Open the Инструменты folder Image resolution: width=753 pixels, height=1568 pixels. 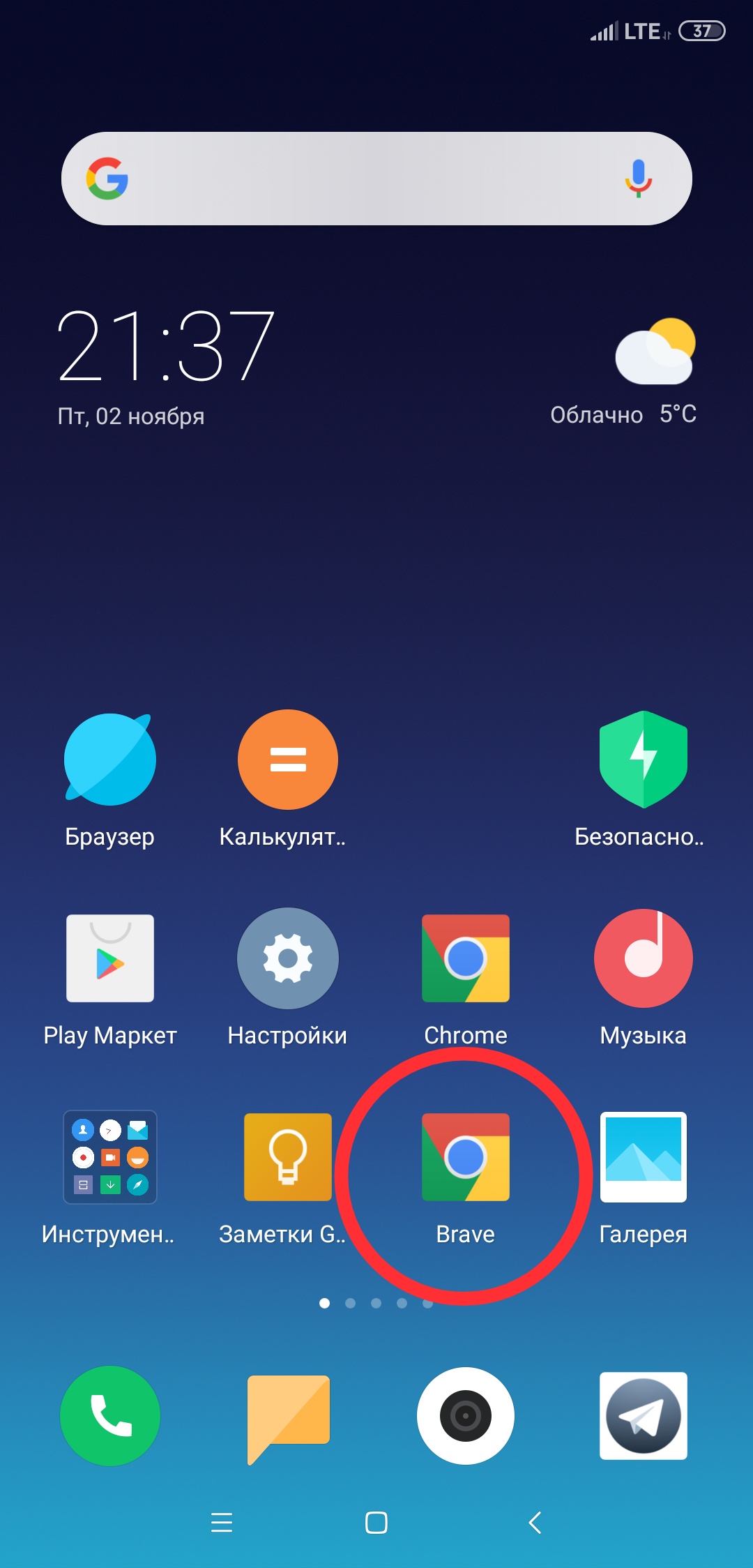tap(110, 1157)
